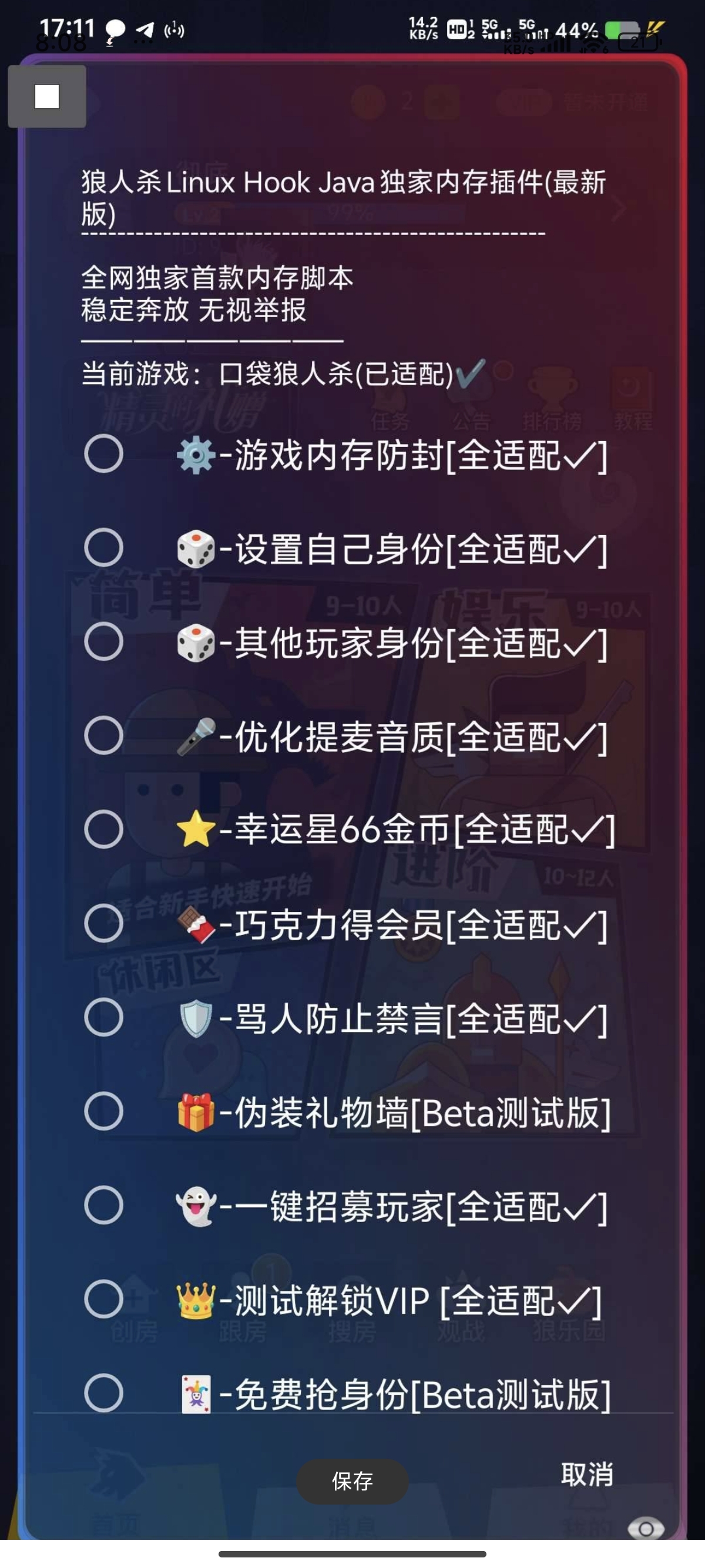Select 优化提麦音质 option

pos(103,735)
